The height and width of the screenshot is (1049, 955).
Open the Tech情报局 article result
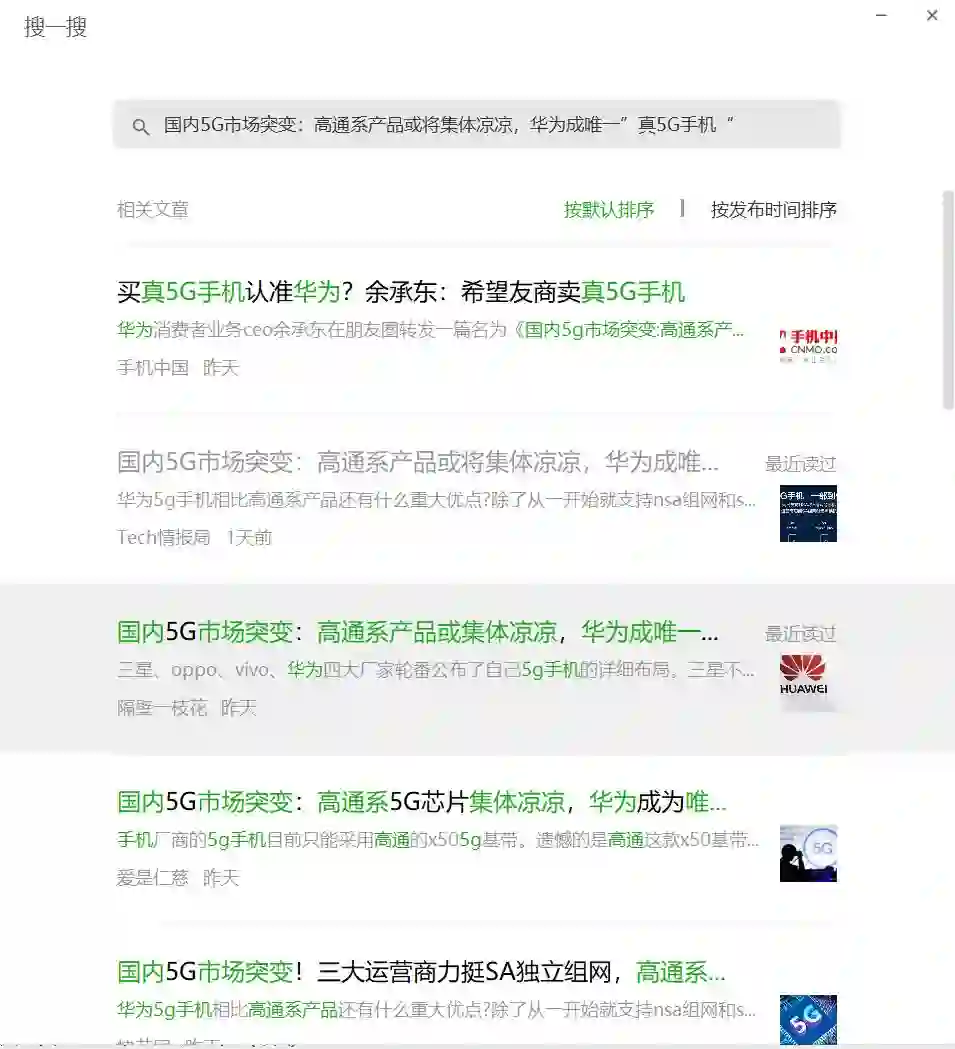coord(476,498)
